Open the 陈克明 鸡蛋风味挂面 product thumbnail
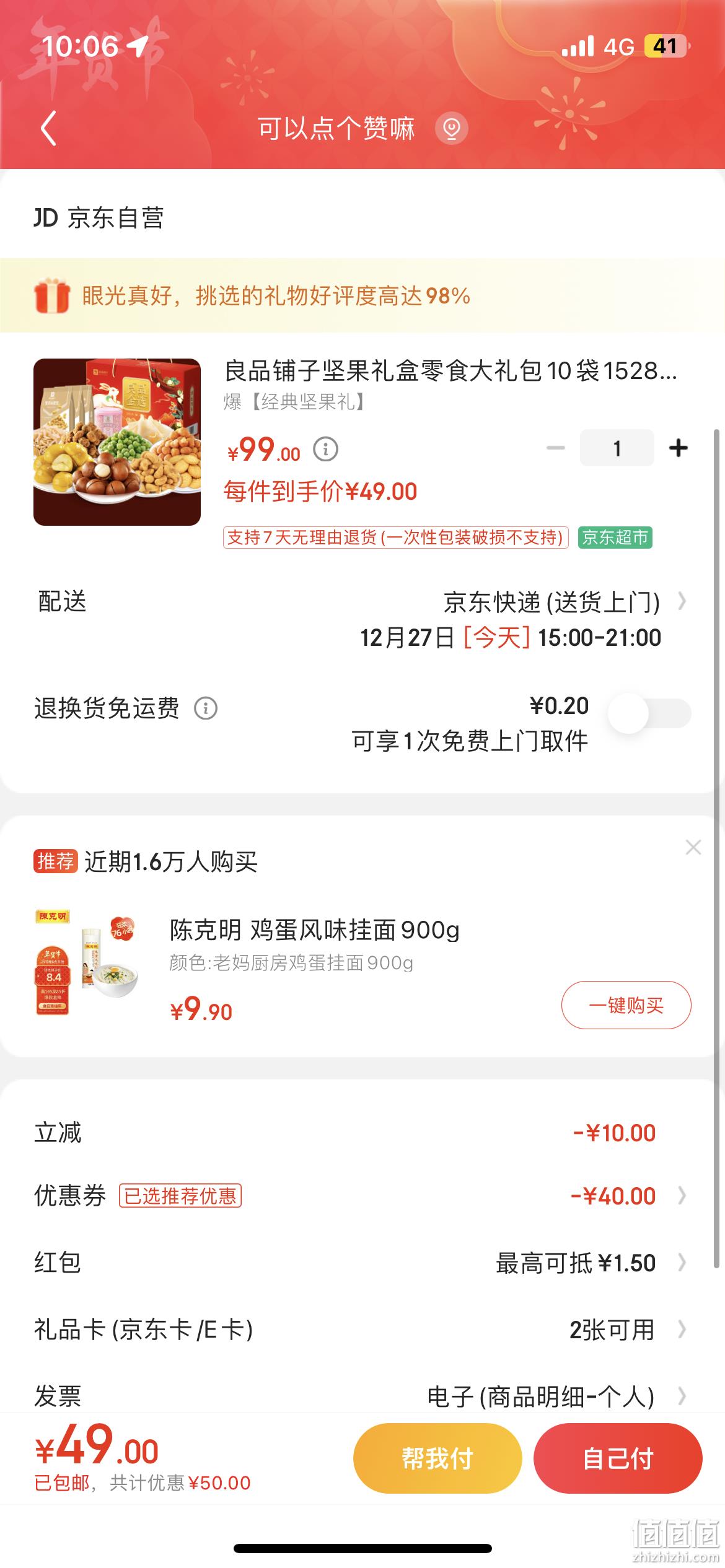Screen dimensions: 725x1568 [x=87, y=962]
